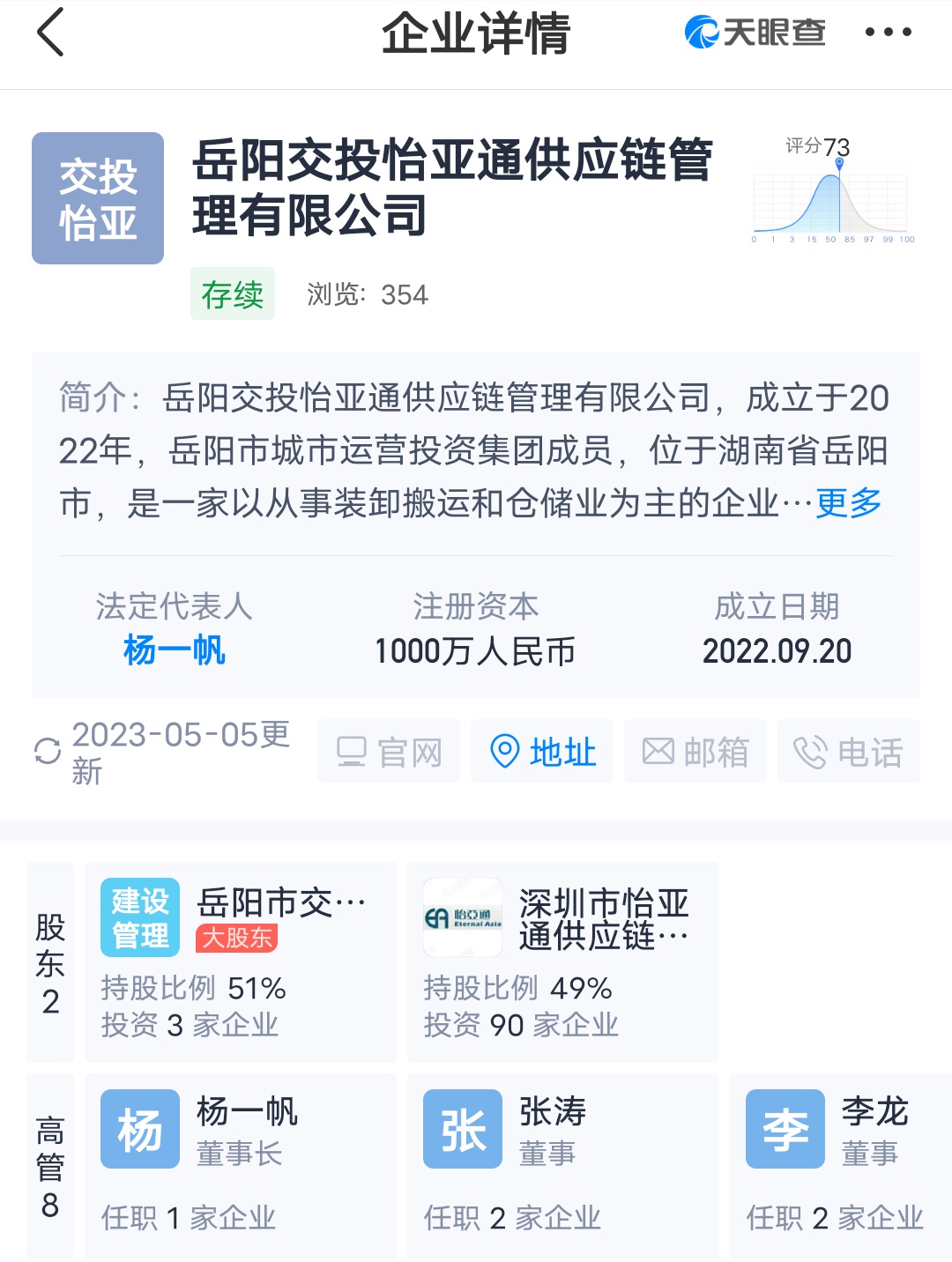Open executive card 杨一帆 董事长
Screen dimensions: 952x1262
(240, 1164)
